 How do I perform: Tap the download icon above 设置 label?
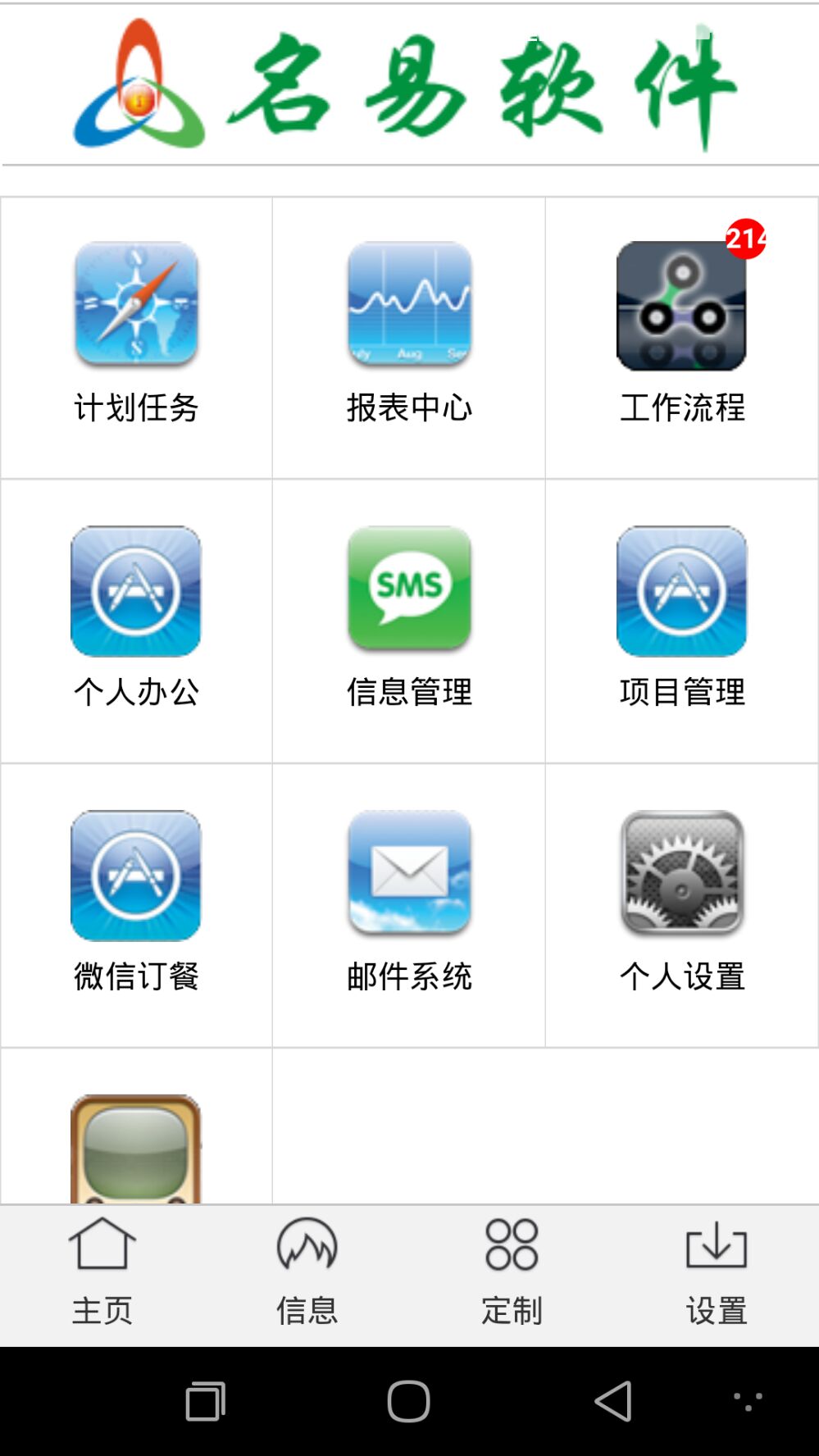click(x=716, y=1244)
